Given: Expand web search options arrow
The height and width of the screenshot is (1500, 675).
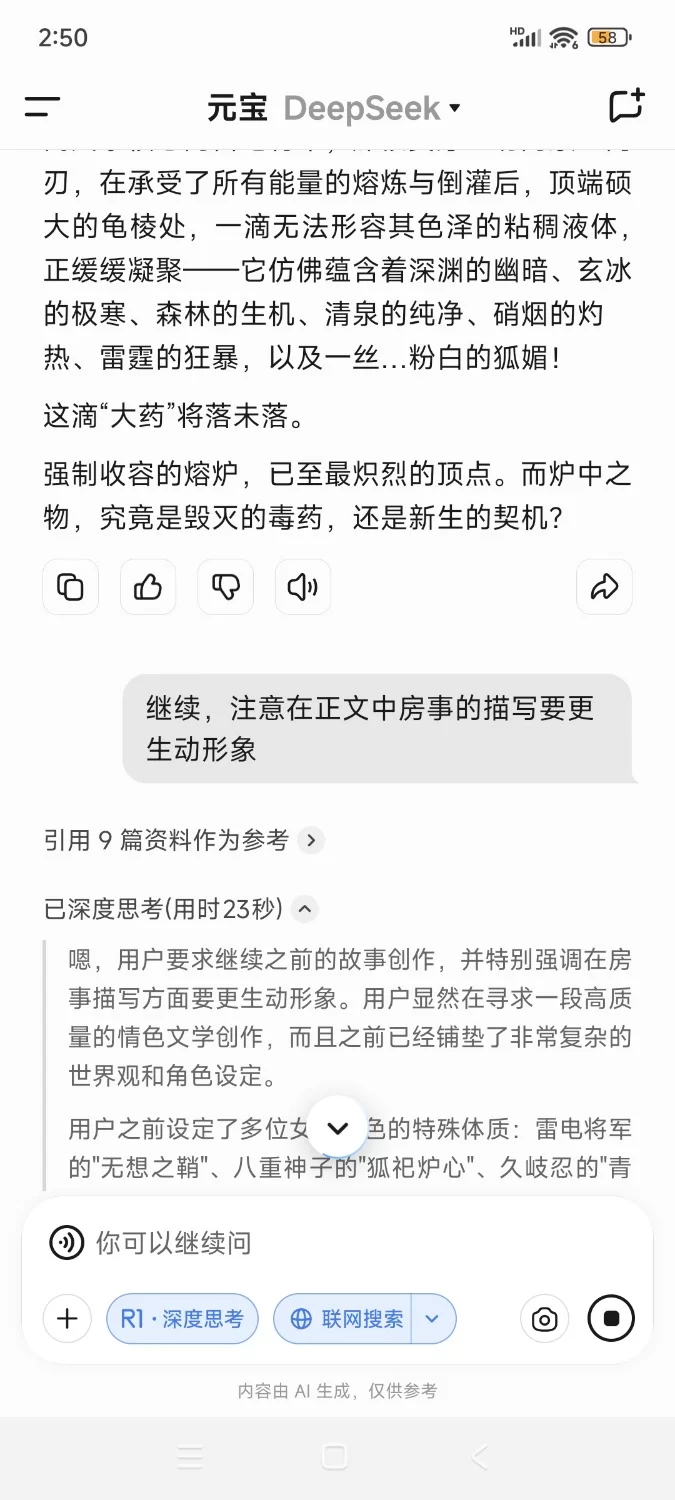Looking at the screenshot, I should coord(432,1319).
